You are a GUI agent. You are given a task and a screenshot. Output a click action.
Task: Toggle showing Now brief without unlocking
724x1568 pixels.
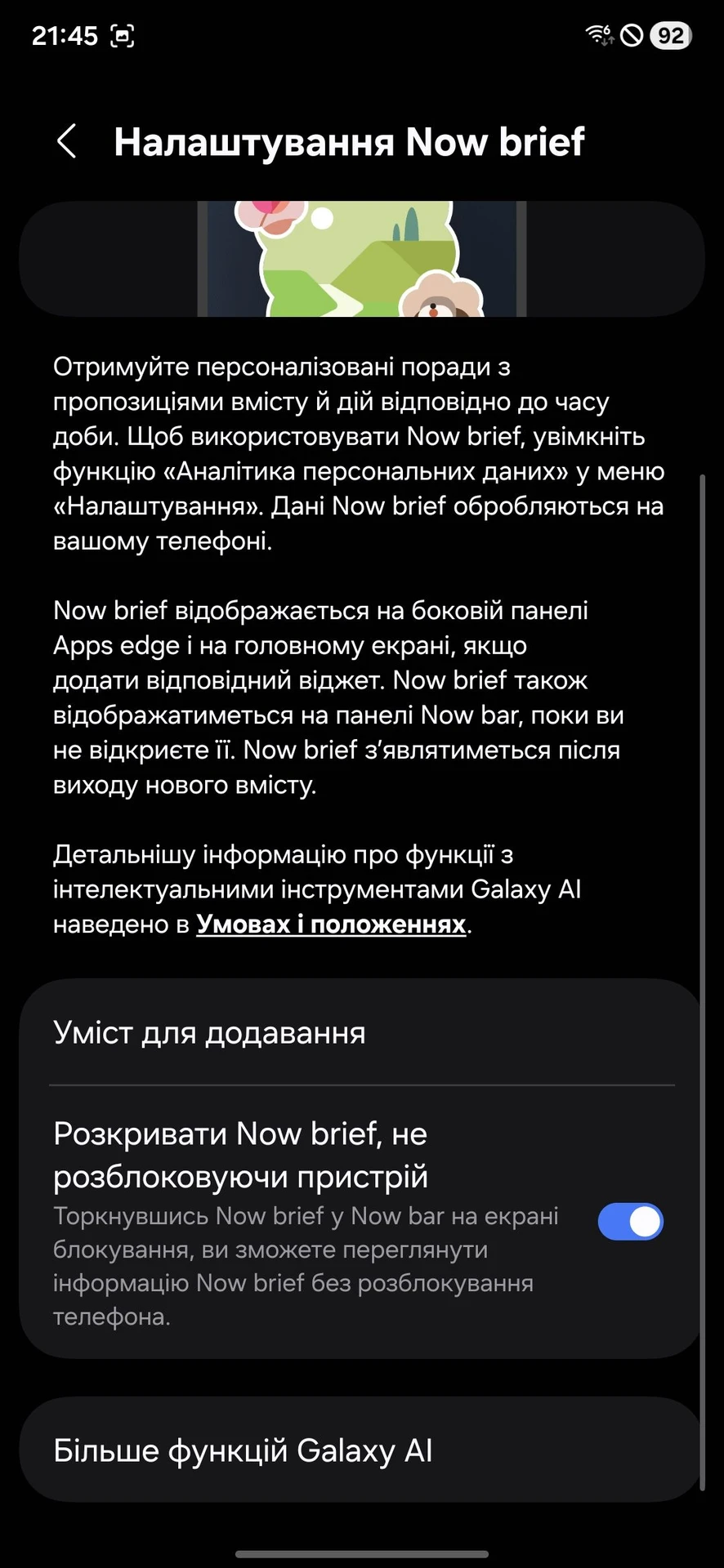click(x=630, y=1222)
